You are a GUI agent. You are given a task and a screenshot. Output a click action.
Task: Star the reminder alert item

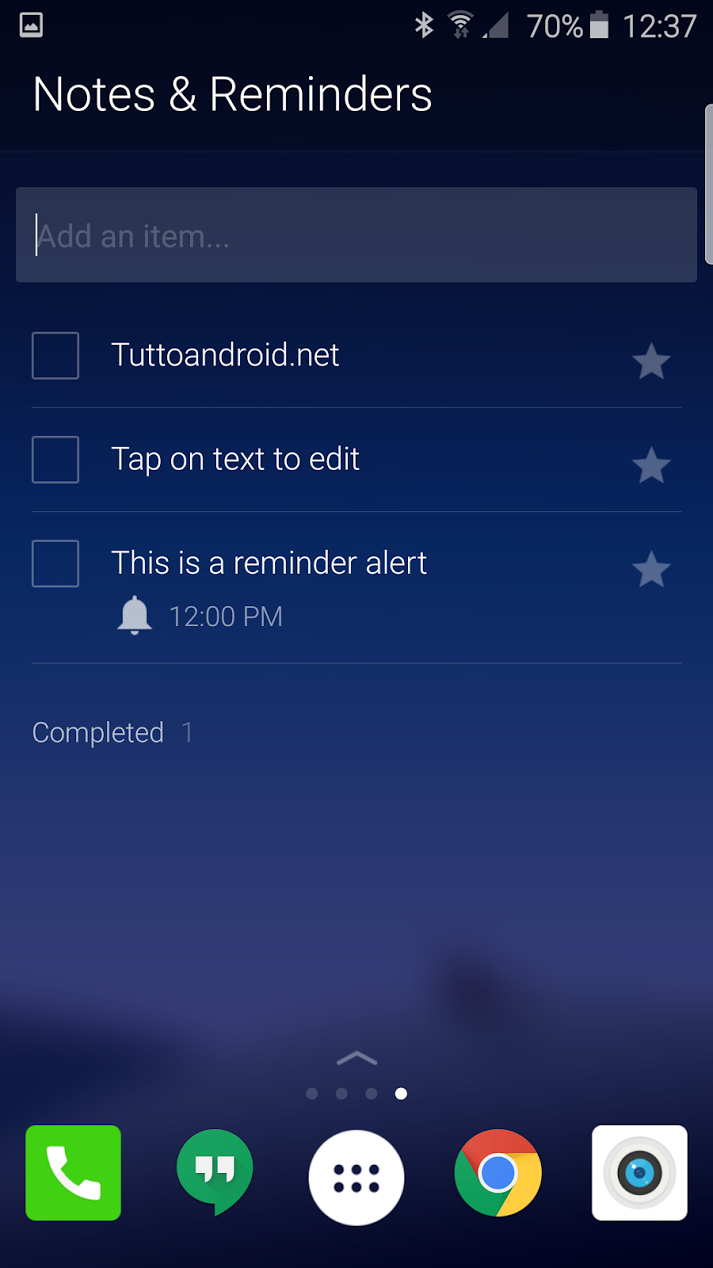tap(651, 569)
